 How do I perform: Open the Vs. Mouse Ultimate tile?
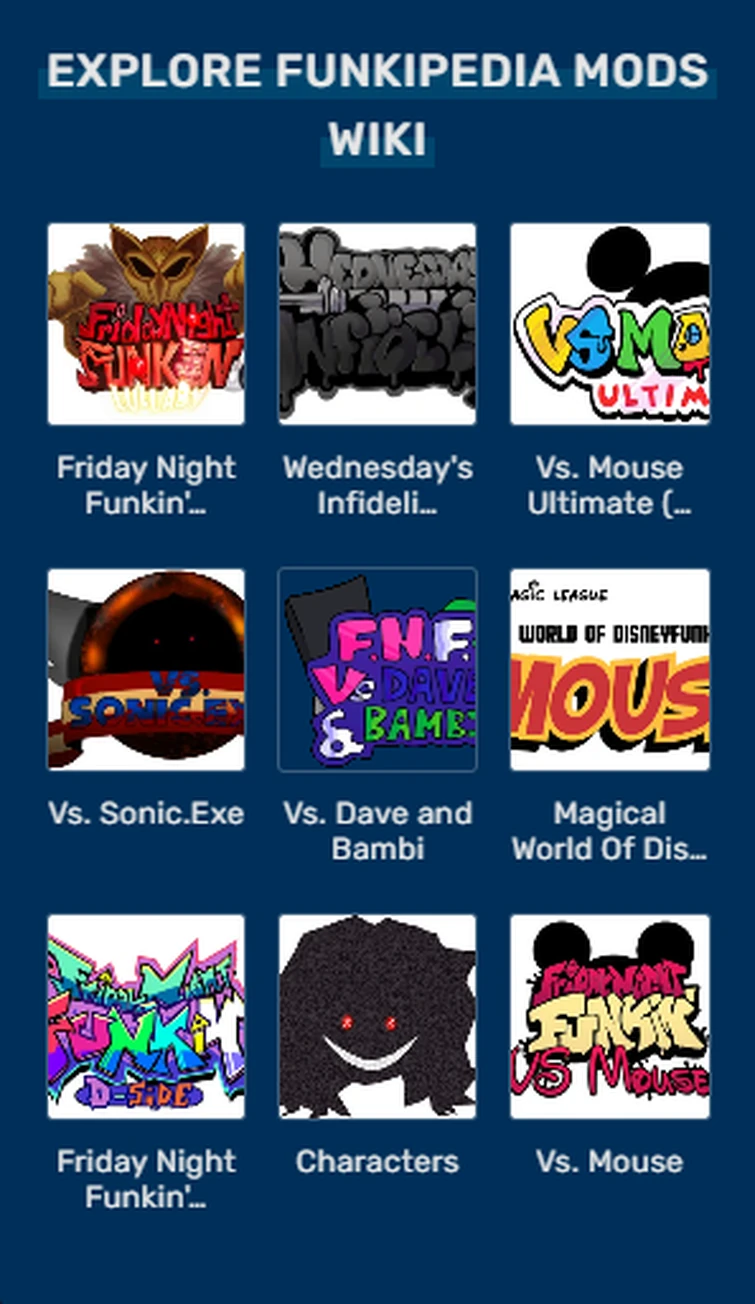click(x=609, y=324)
